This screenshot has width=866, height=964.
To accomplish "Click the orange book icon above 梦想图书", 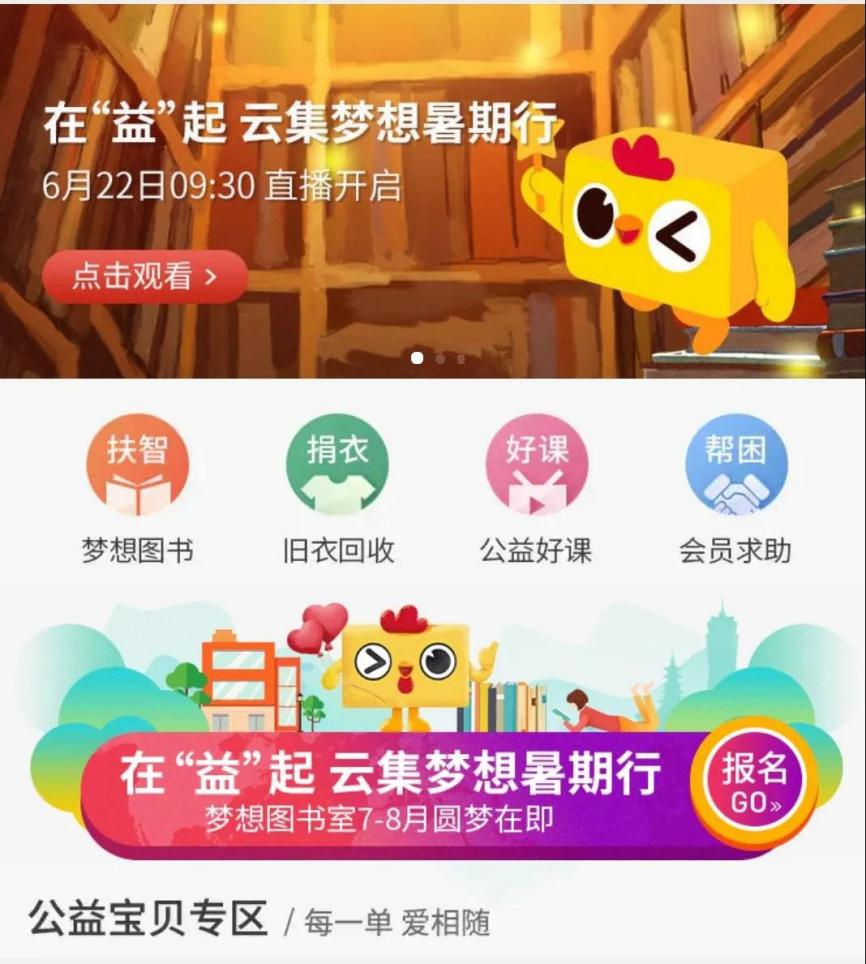I will (140, 462).
